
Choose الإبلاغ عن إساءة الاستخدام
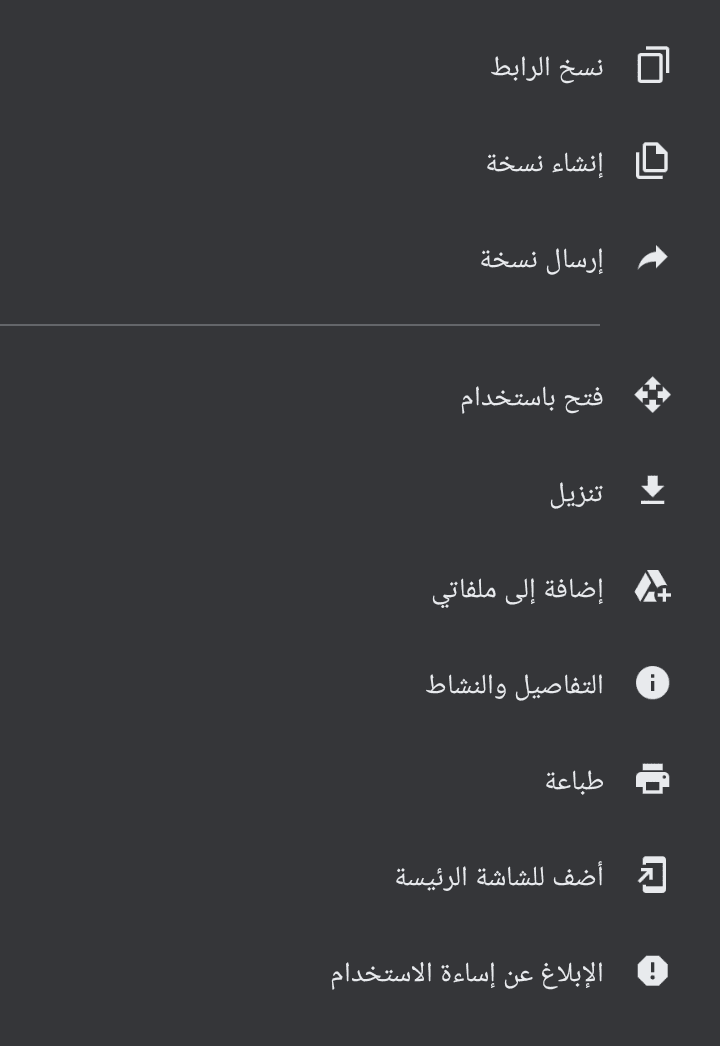pyautogui.click(x=467, y=973)
